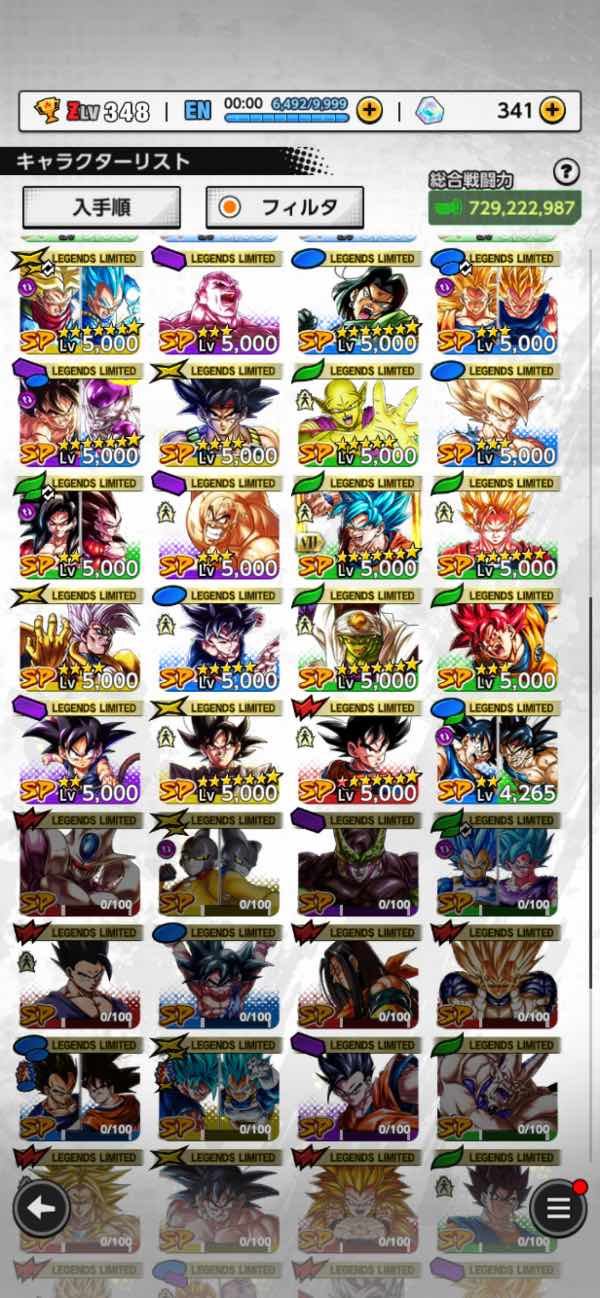Add energy with the EN plus button
Image resolution: width=600 pixels, height=1298 pixels.
tap(370, 110)
